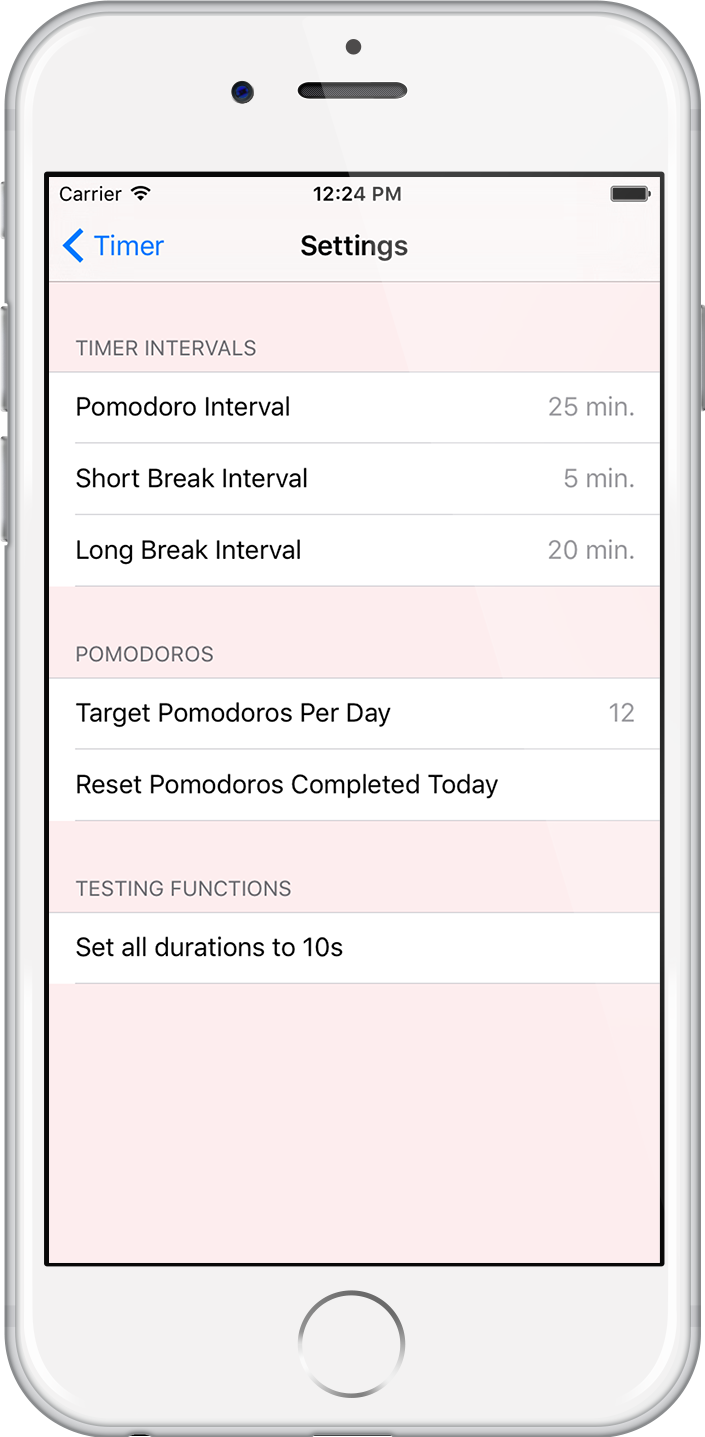Edit the Long Break Interval

pyautogui.click(x=354, y=551)
